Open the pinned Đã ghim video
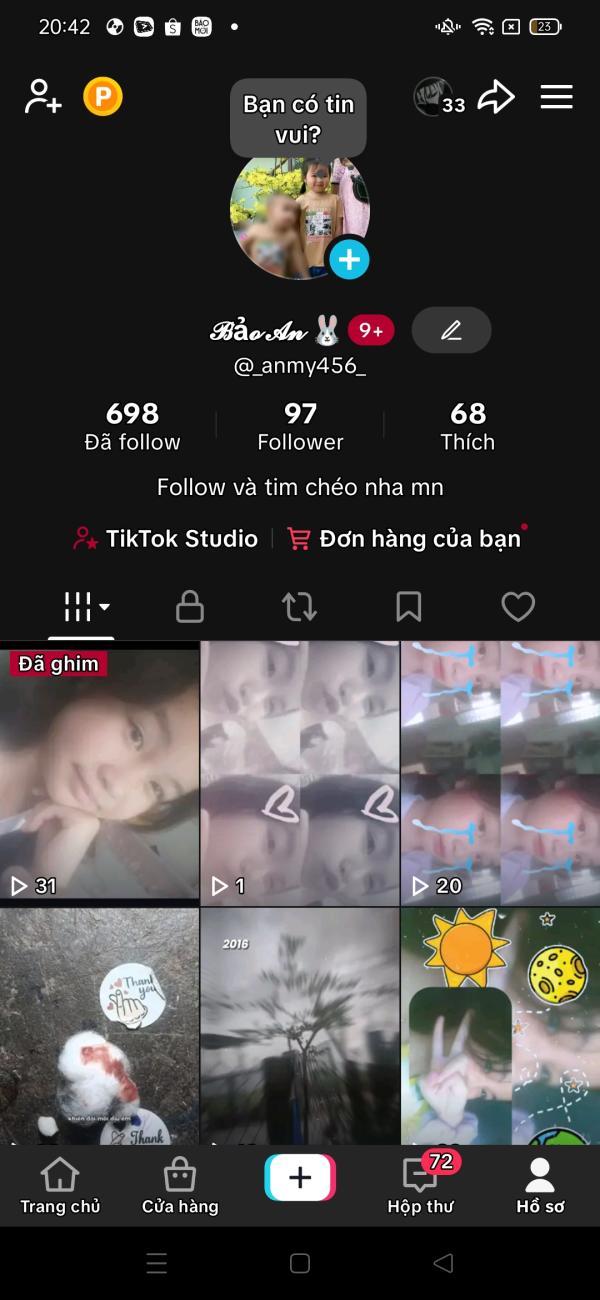 (99, 772)
